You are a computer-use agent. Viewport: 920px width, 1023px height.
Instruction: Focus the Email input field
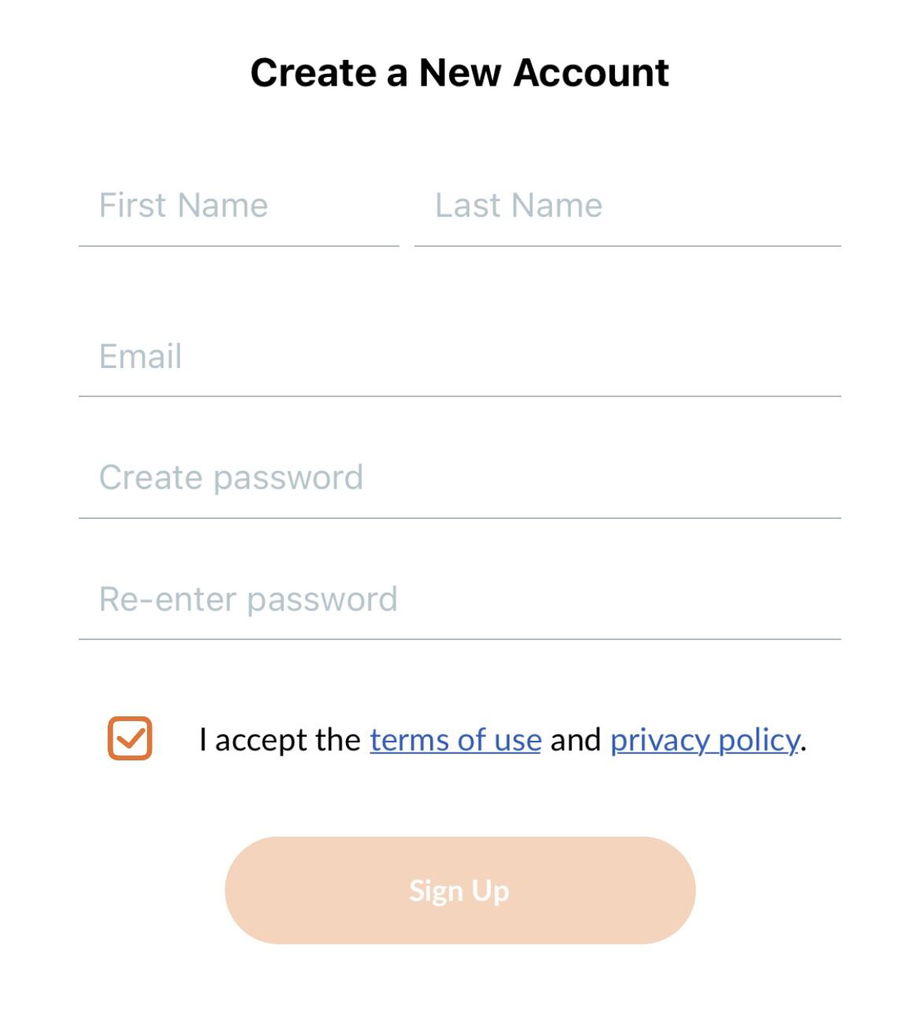pos(459,358)
